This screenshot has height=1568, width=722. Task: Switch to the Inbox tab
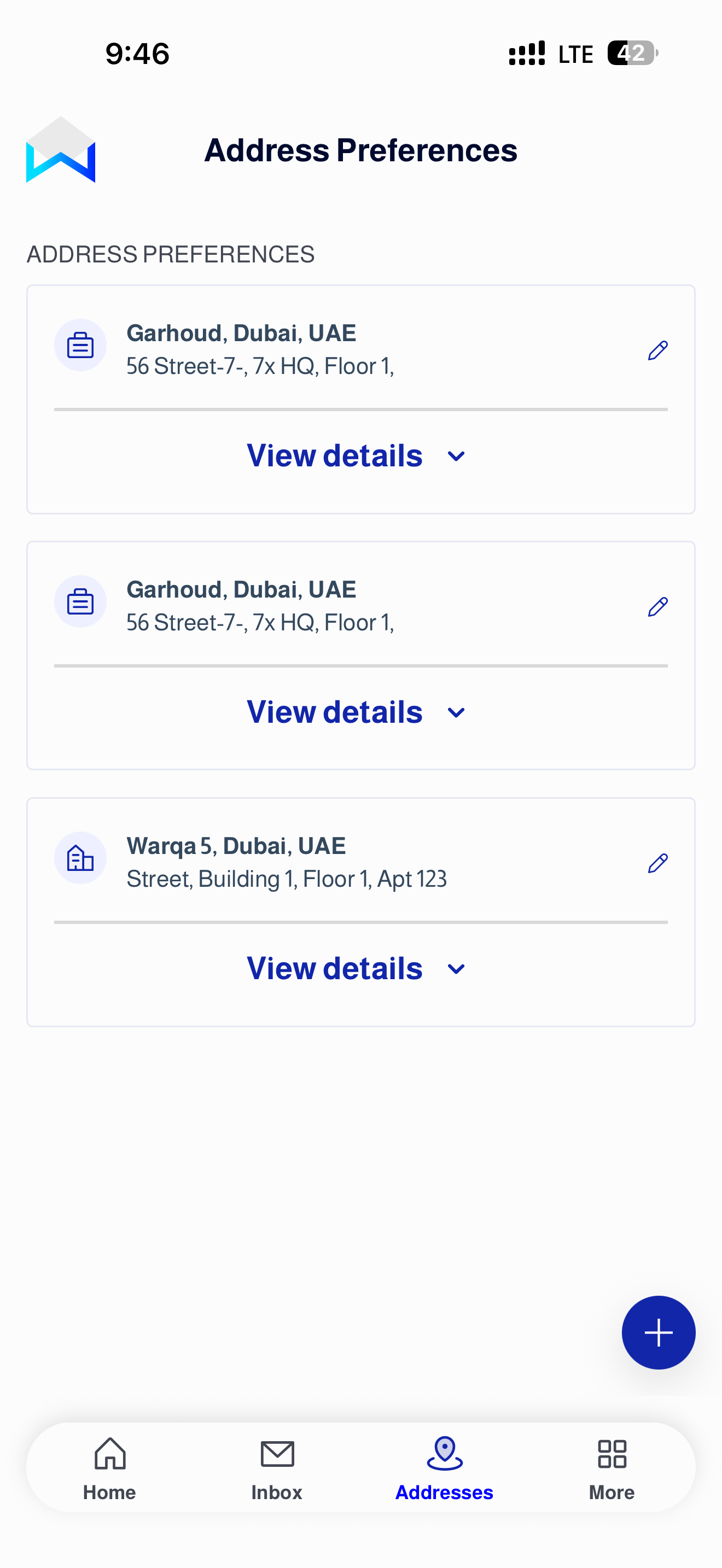277,1468
